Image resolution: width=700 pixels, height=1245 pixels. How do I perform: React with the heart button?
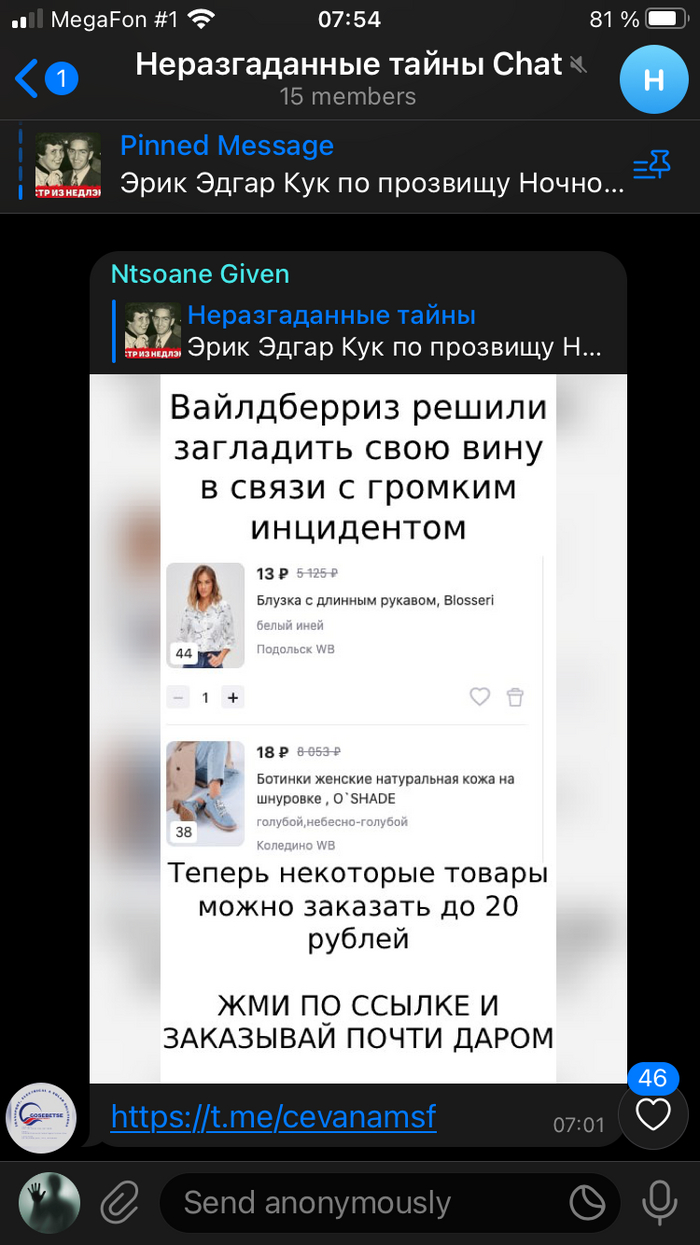tap(653, 1114)
